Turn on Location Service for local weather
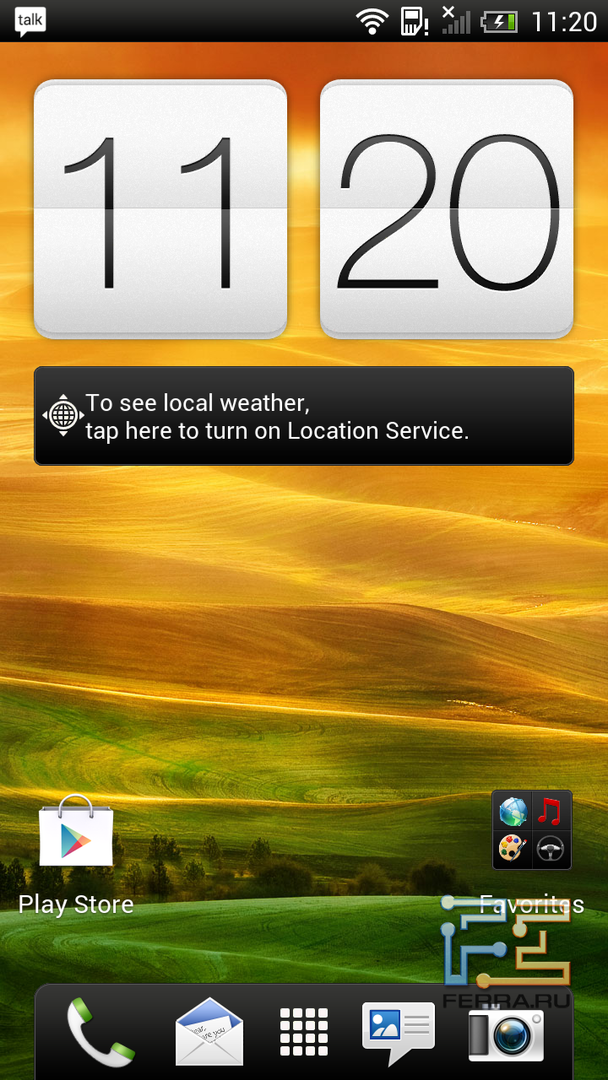608x1080 pixels. coord(304,416)
